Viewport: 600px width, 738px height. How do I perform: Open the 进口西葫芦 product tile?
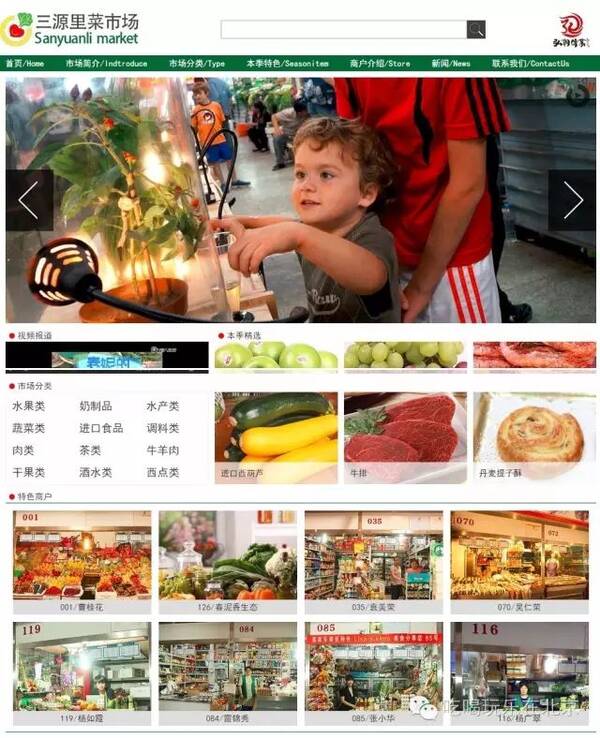[x=276, y=437]
